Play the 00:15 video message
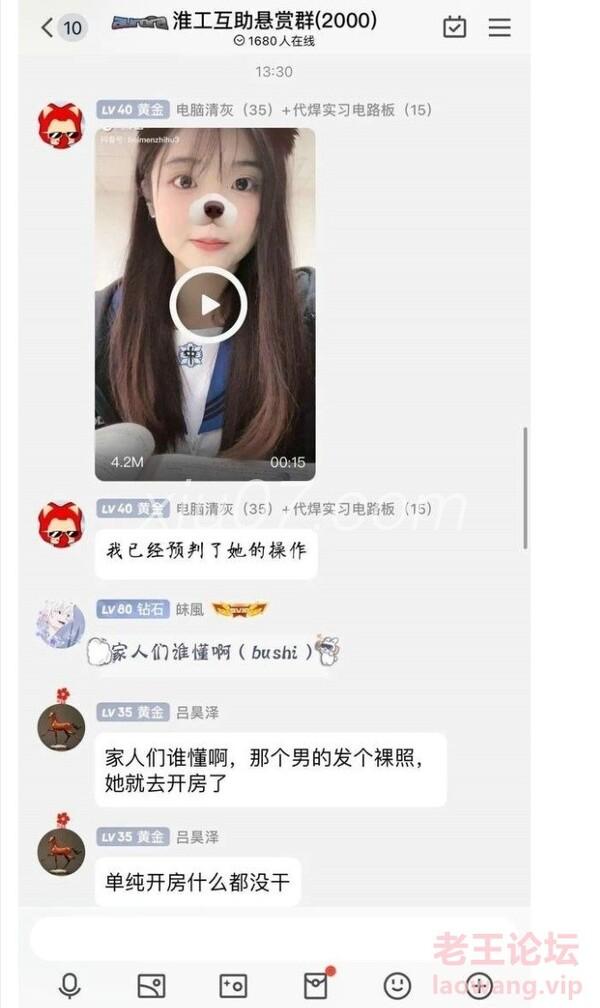The width and height of the screenshot is (600, 1008). [x=208, y=305]
